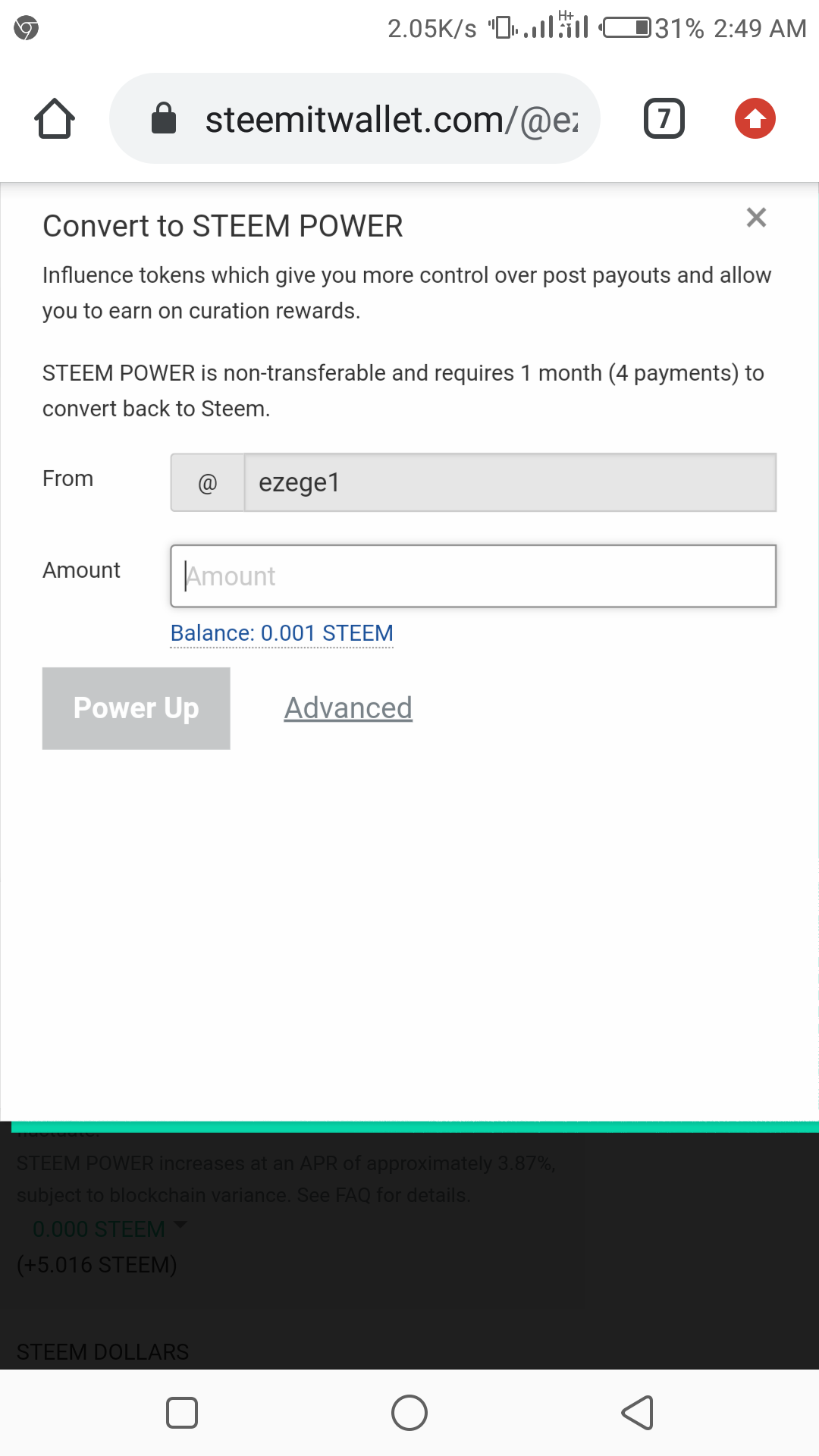Go back with the system back button
This screenshot has height=1456, width=819.
pos(637,1413)
